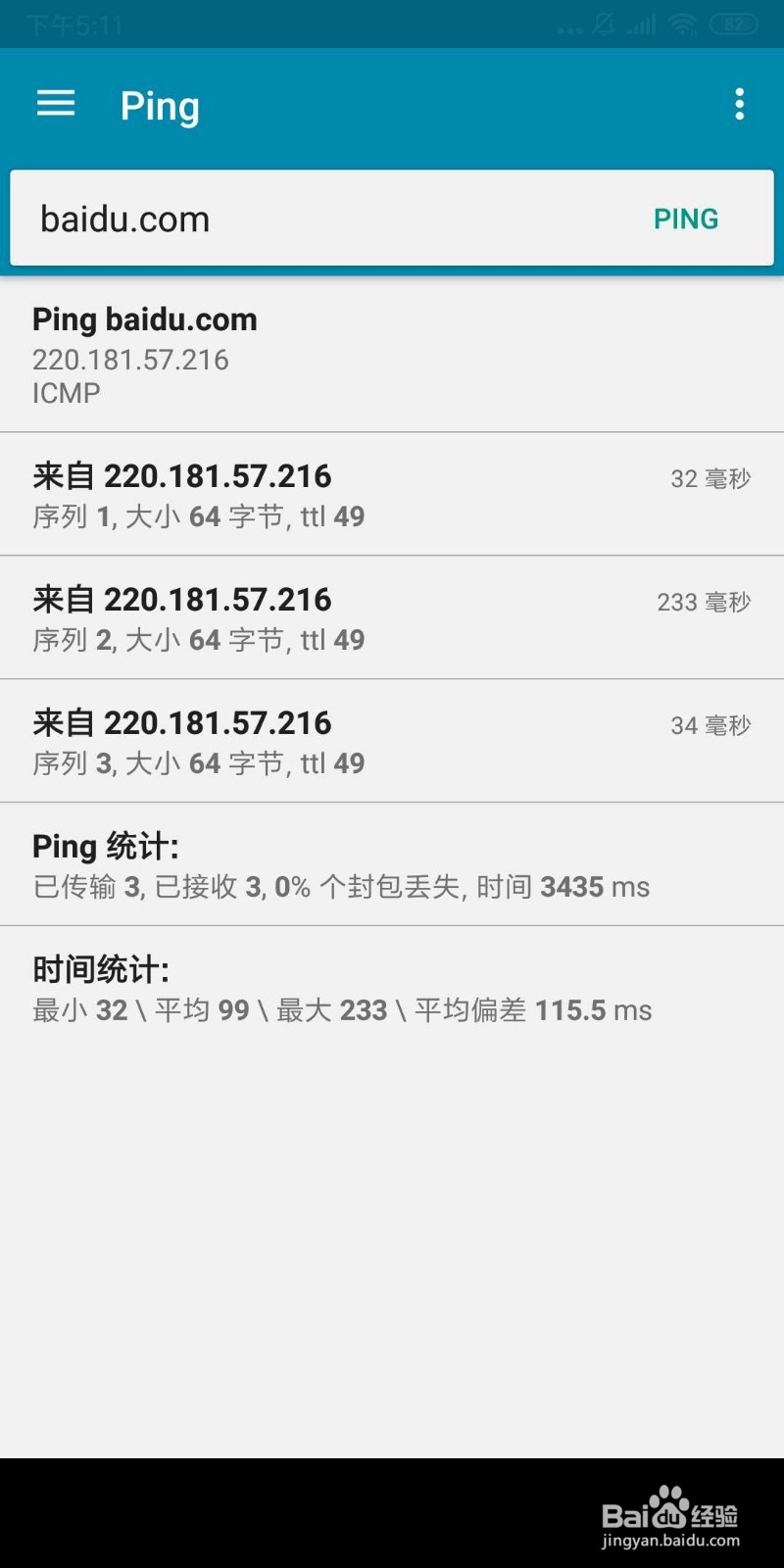This screenshot has height=1568, width=784.
Task: Click the ICMP protocol label
Action: pos(65,393)
